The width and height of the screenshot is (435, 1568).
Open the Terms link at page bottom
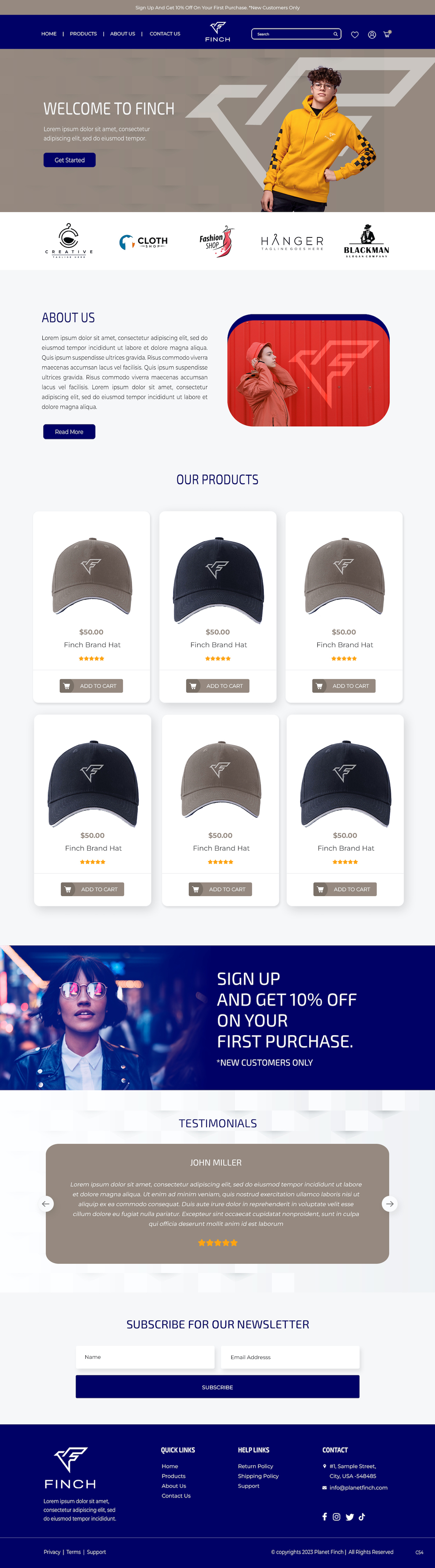[73, 1552]
